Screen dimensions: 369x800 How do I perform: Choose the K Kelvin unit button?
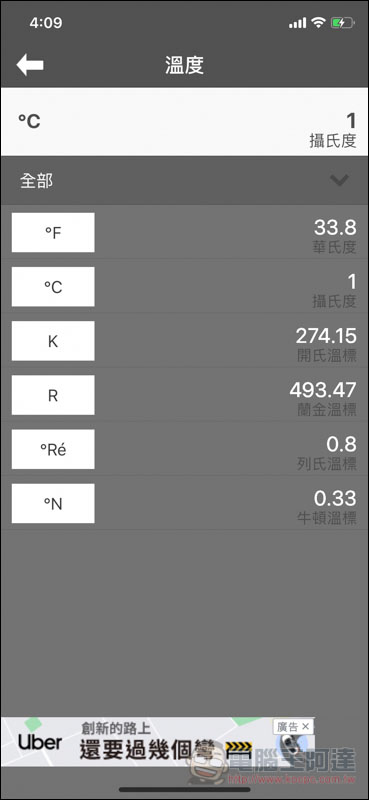(53, 341)
